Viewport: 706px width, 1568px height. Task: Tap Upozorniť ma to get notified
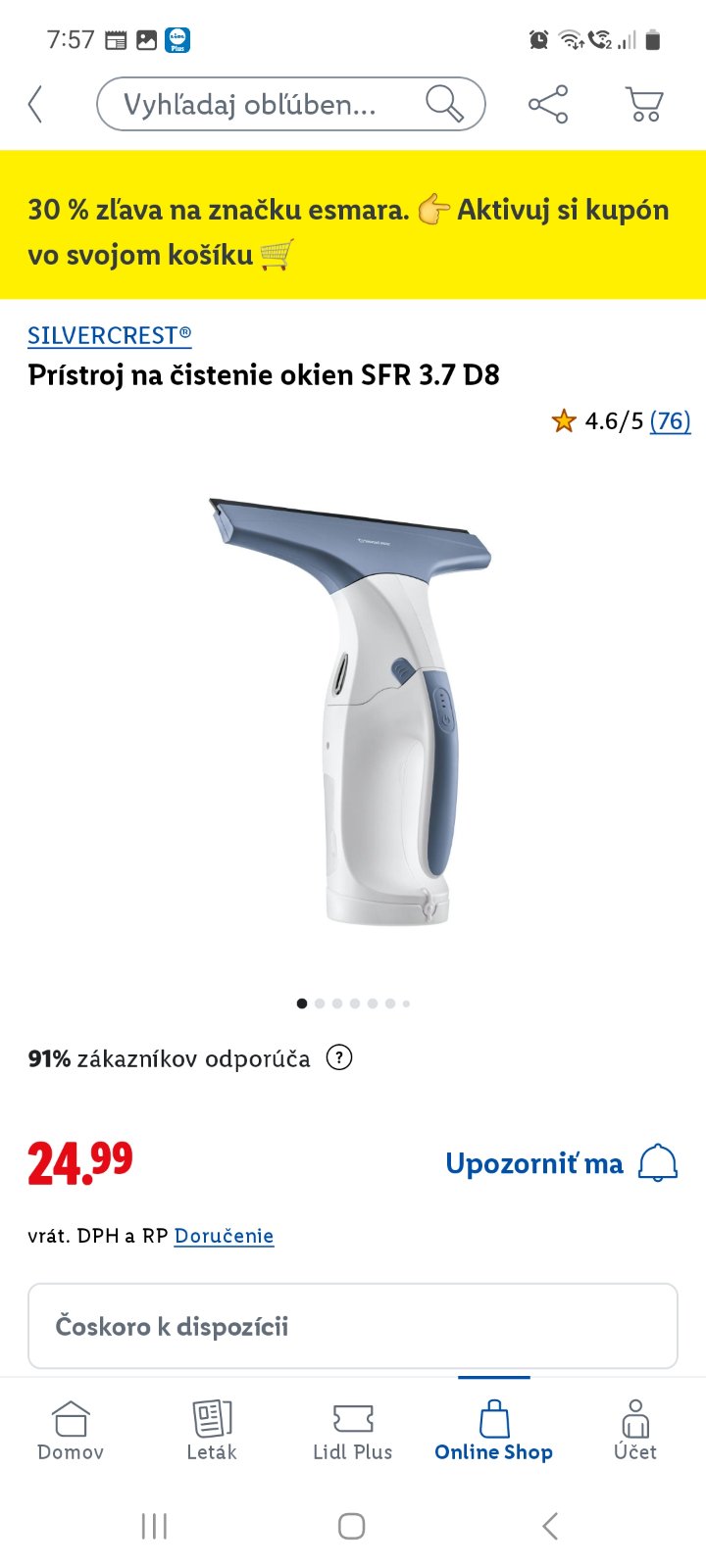(x=561, y=1163)
